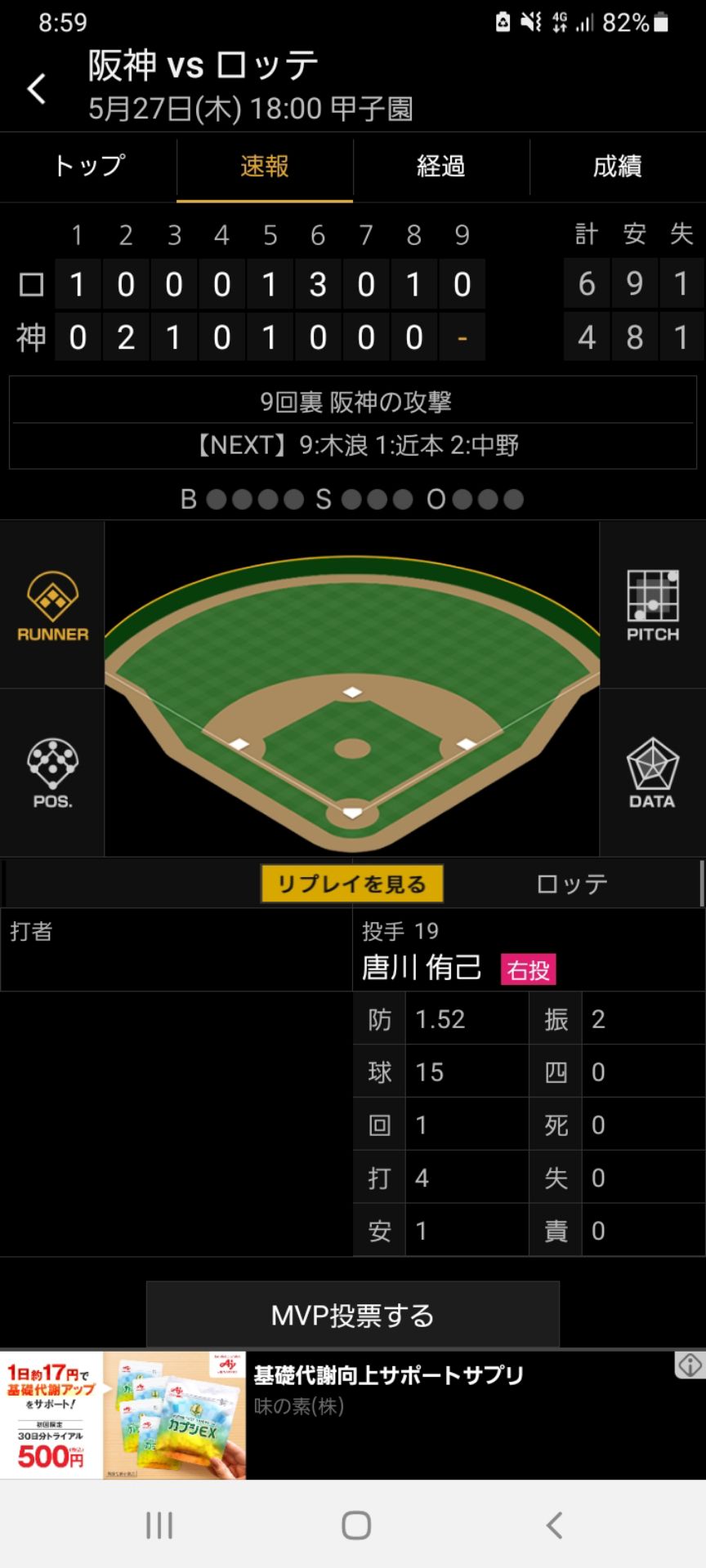
Task: Go to the system home screen
Action: pyautogui.click(x=356, y=1525)
